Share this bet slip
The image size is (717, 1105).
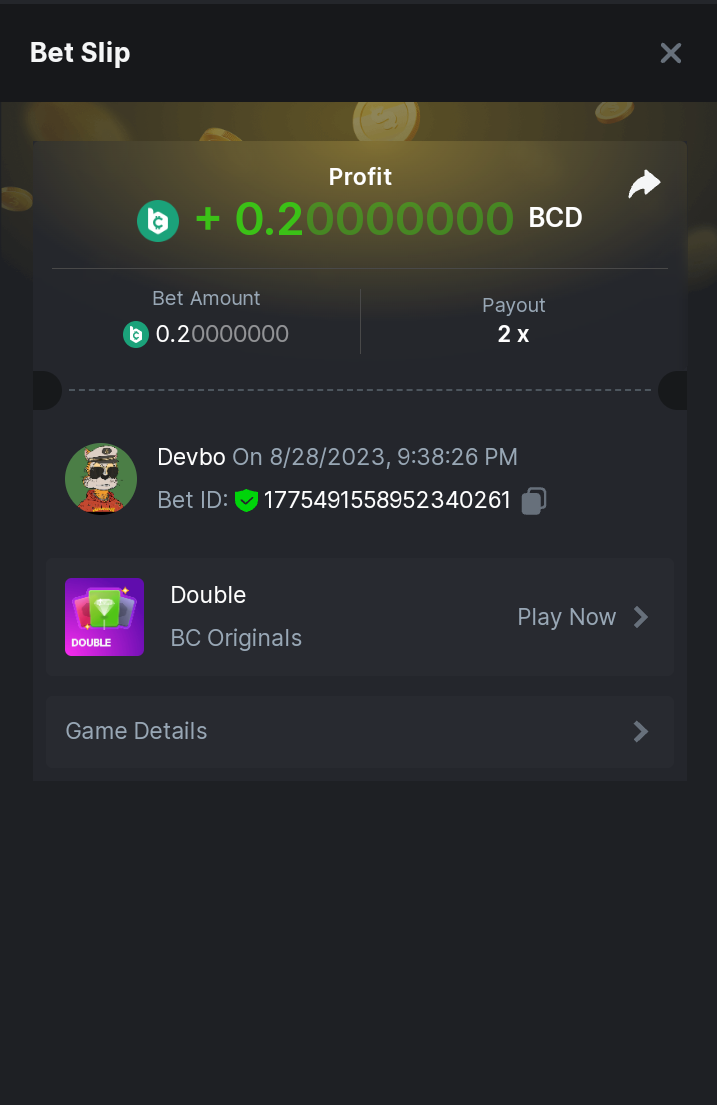point(644,184)
